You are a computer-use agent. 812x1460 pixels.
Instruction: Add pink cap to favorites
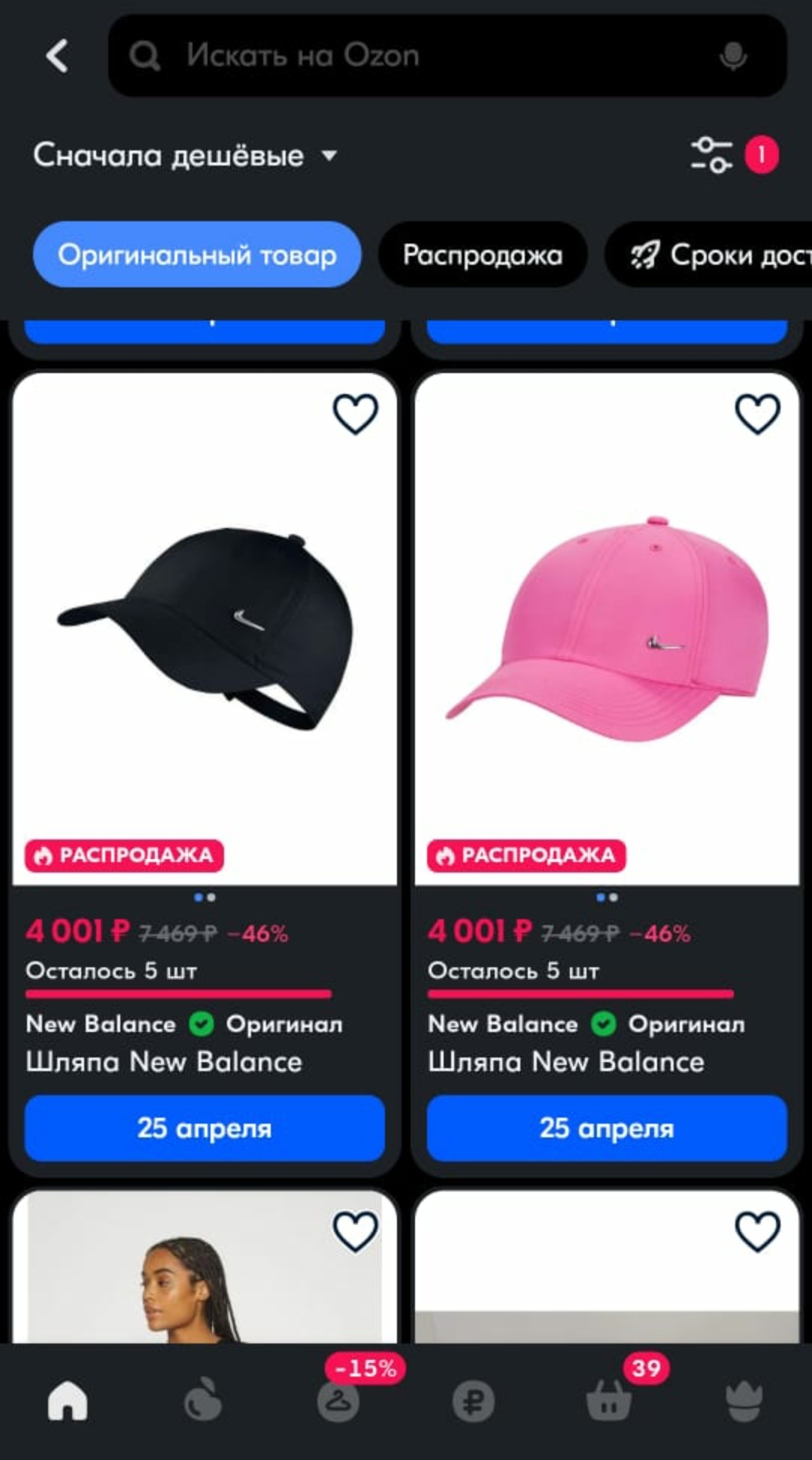(x=756, y=414)
